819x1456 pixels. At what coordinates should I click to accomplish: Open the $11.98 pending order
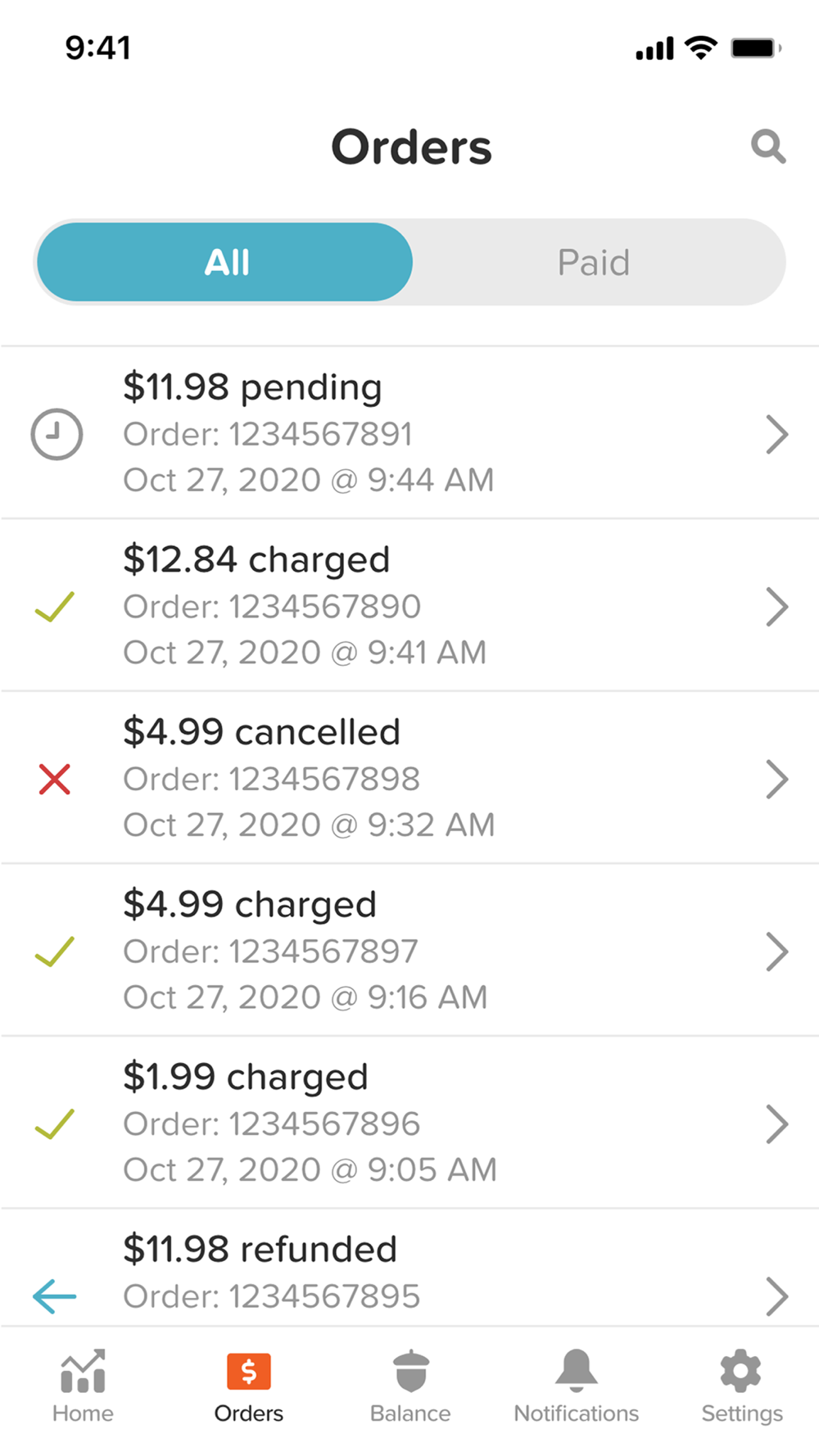click(409, 432)
